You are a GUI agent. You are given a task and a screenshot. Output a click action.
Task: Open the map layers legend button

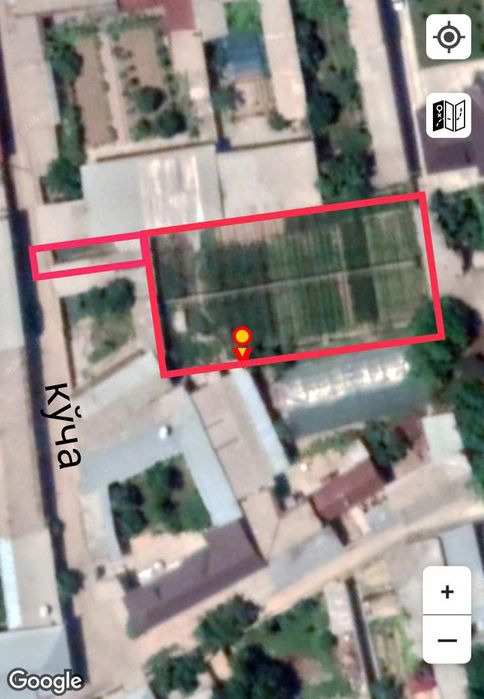pyautogui.click(x=448, y=115)
